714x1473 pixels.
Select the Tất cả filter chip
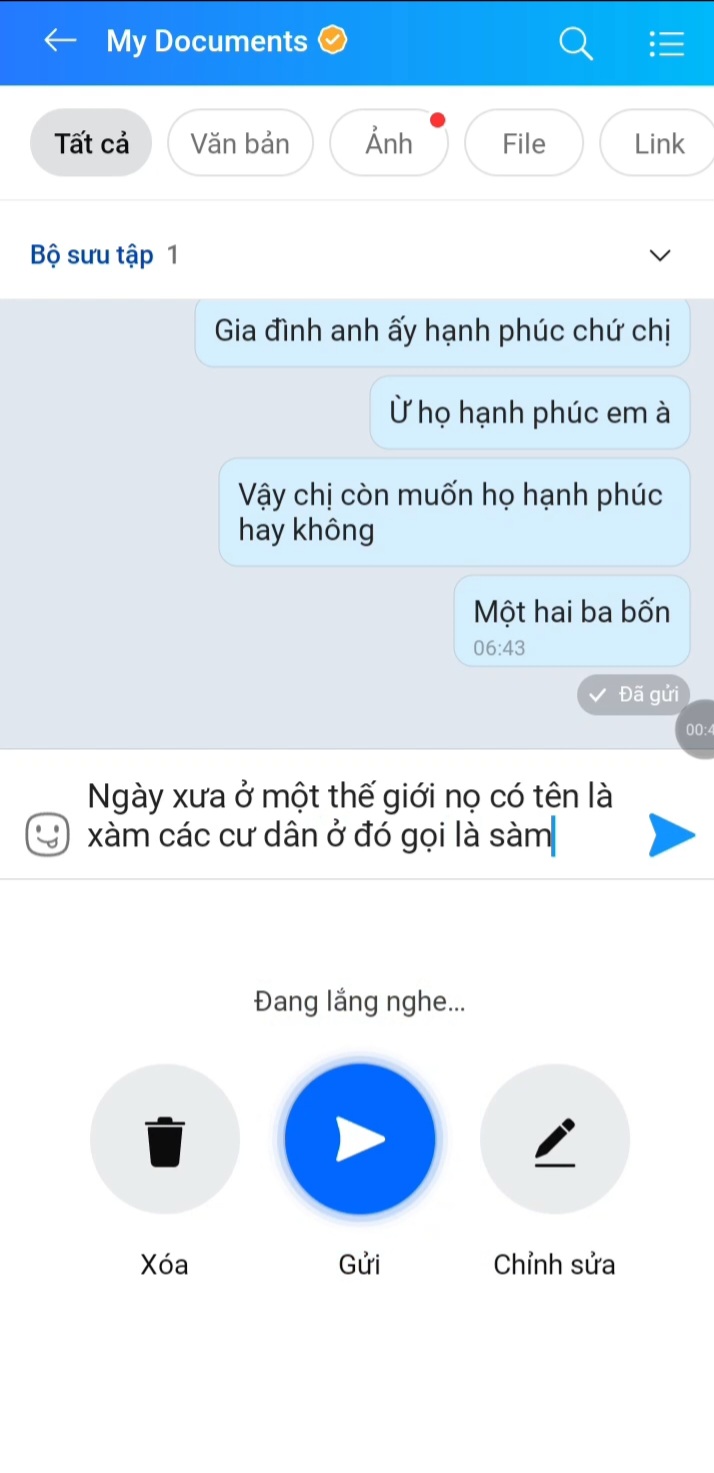pos(91,144)
